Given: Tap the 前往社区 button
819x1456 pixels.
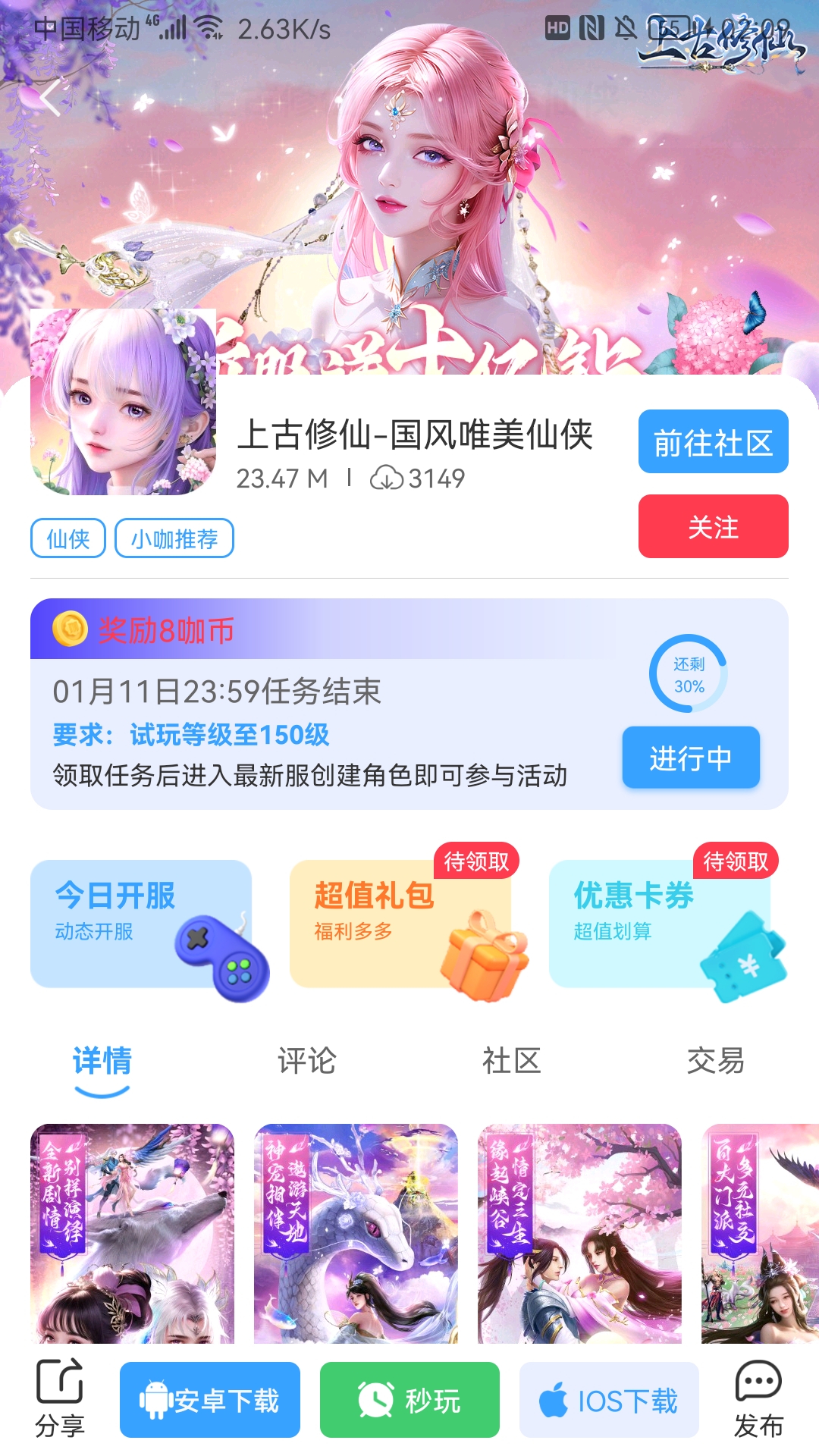Looking at the screenshot, I should tap(713, 442).
